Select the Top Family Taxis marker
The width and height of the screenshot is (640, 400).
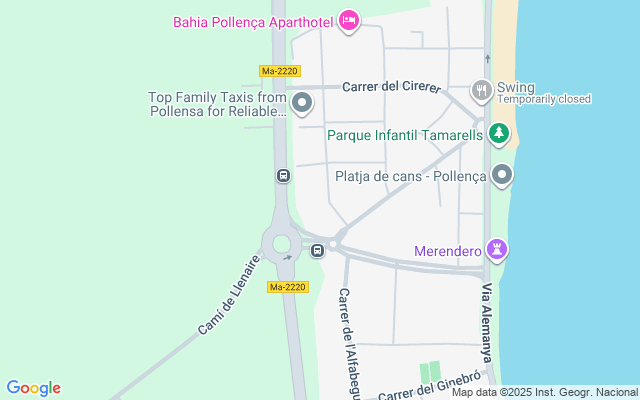[x=302, y=102]
